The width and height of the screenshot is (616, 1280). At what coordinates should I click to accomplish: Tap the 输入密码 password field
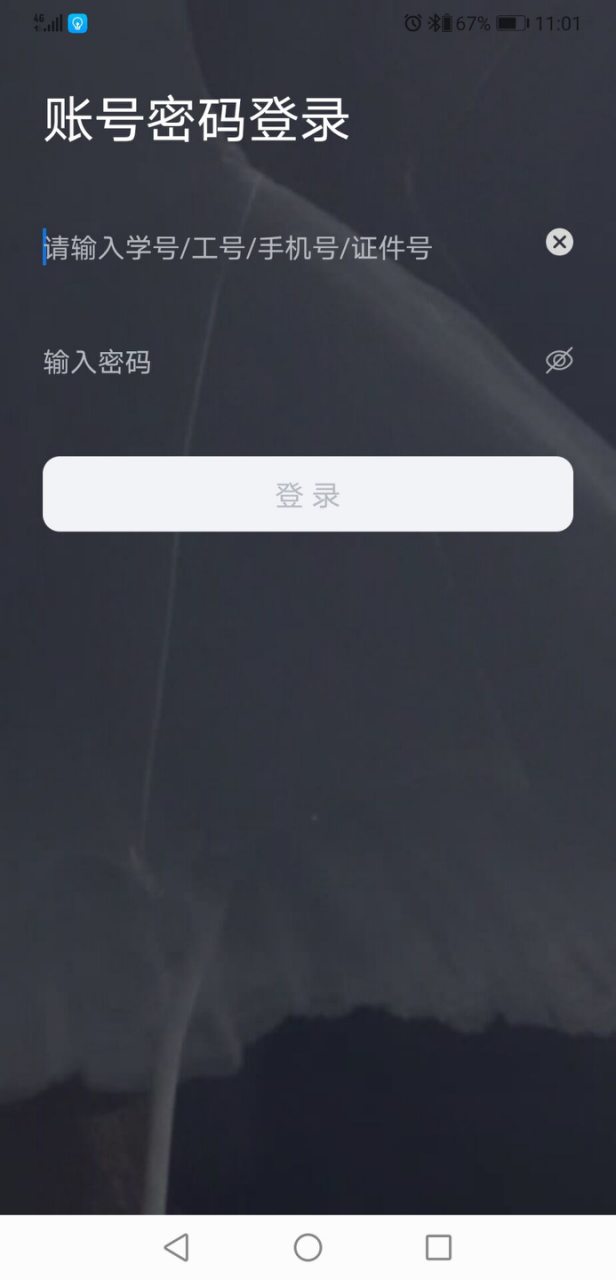click(x=280, y=362)
